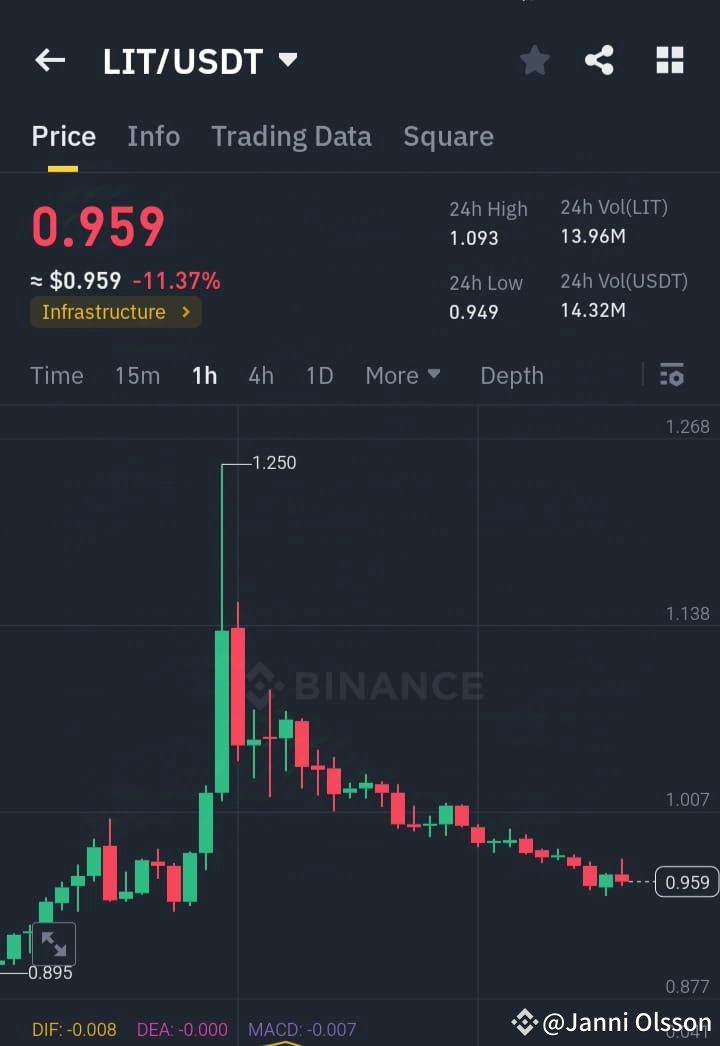Image resolution: width=720 pixels, height=1046 pixels.
Task: Switch the chart to the 15m interval
Action: (x=137, y=375)
